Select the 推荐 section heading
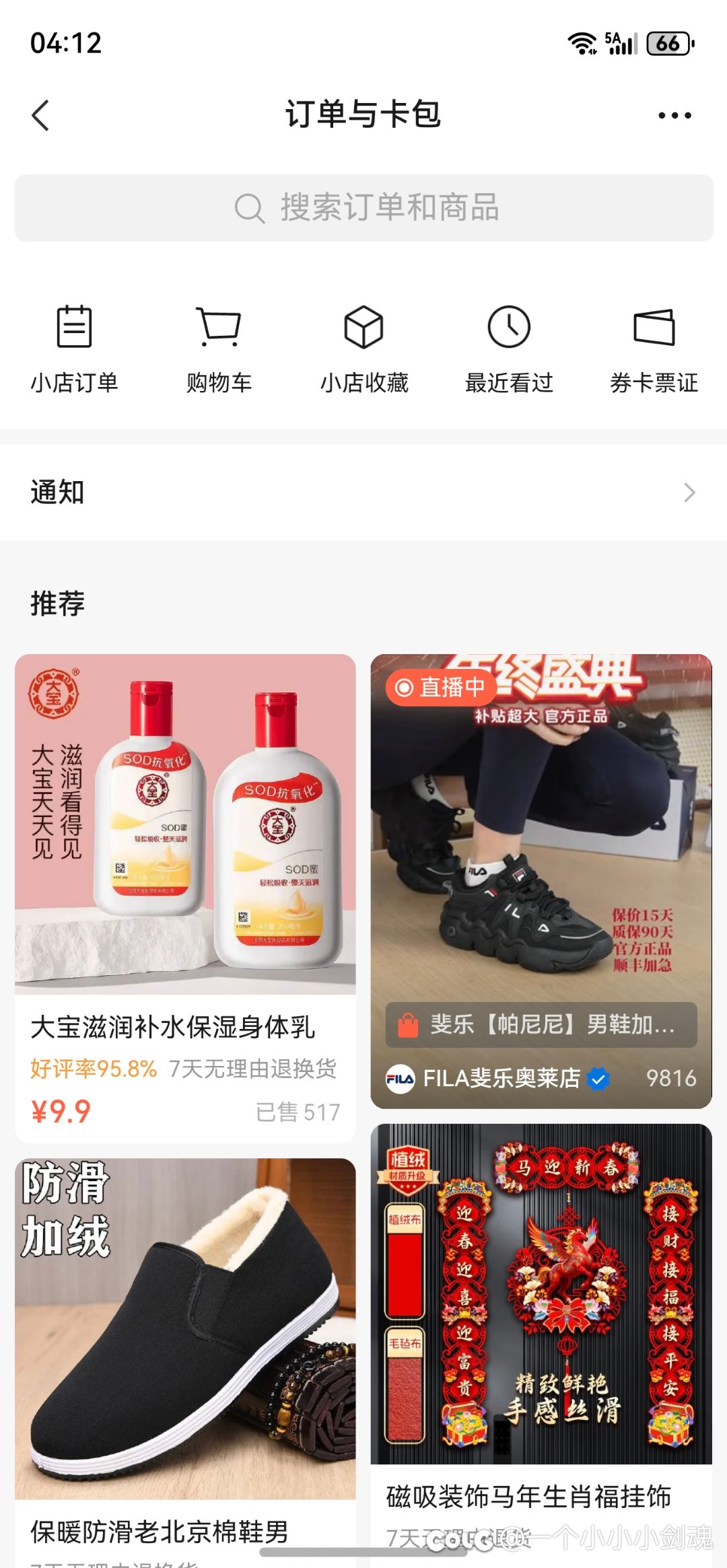Screen dimensions: 727x1568 coord(57,605)
